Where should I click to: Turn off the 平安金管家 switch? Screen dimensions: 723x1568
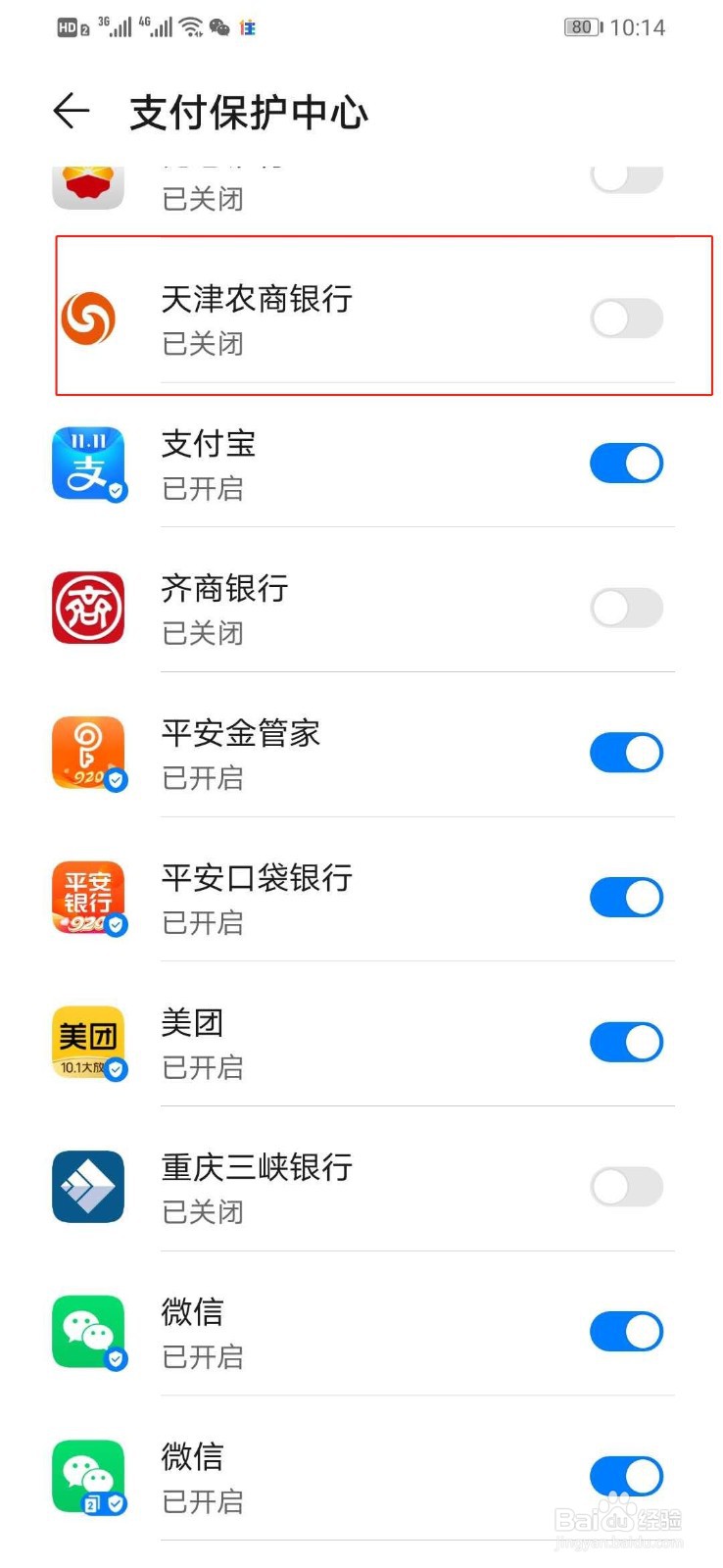point(626,752)
